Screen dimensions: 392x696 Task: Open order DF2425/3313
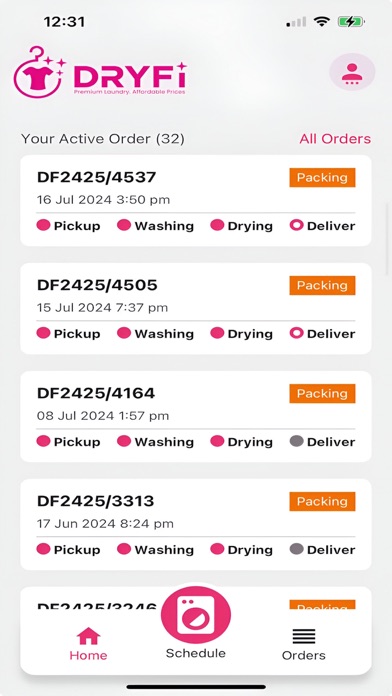pyautogui.click(x=196, y=524)
